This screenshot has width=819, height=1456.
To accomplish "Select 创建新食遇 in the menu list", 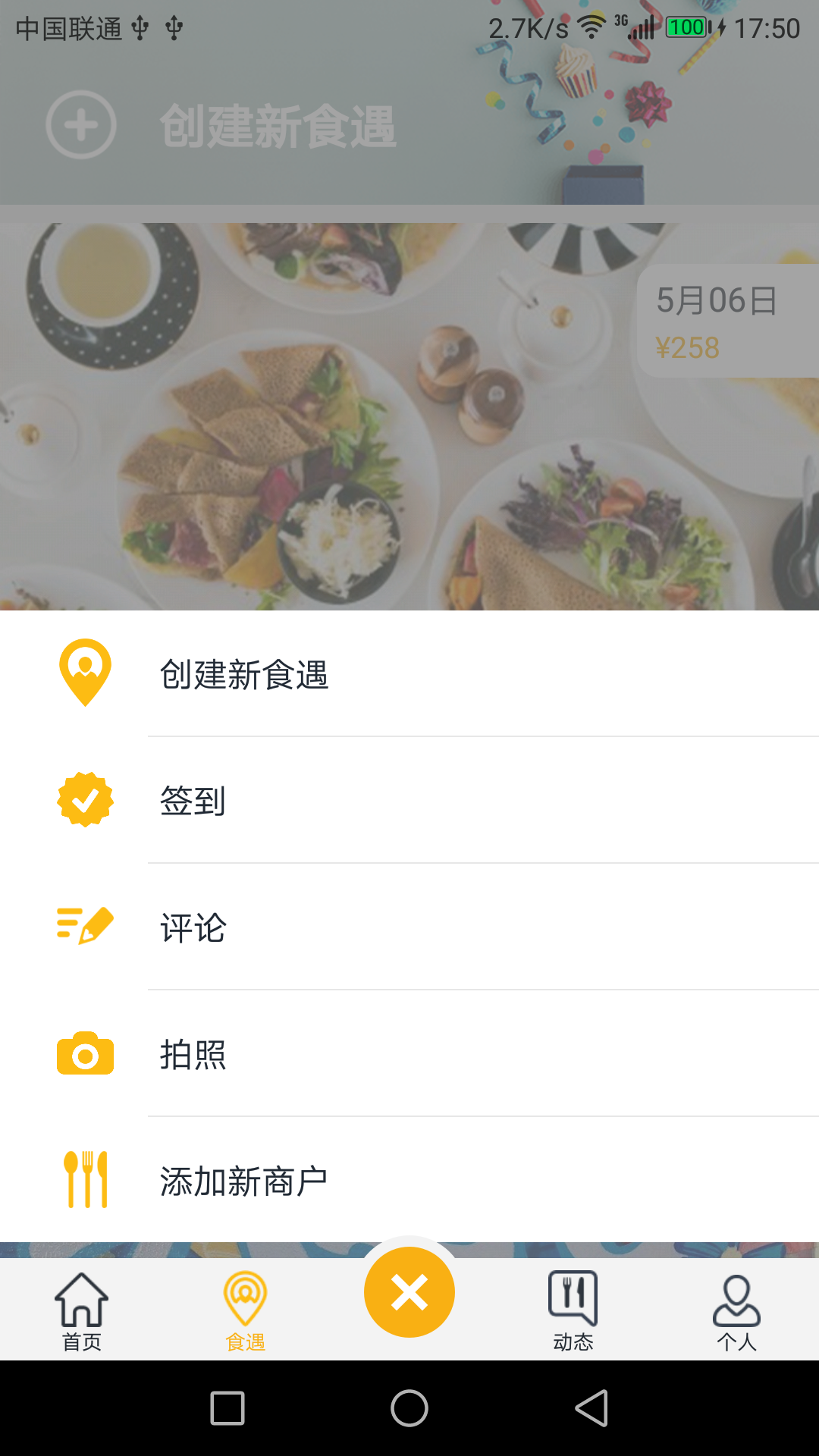I will pyautogui.click(x=409, y=673).
